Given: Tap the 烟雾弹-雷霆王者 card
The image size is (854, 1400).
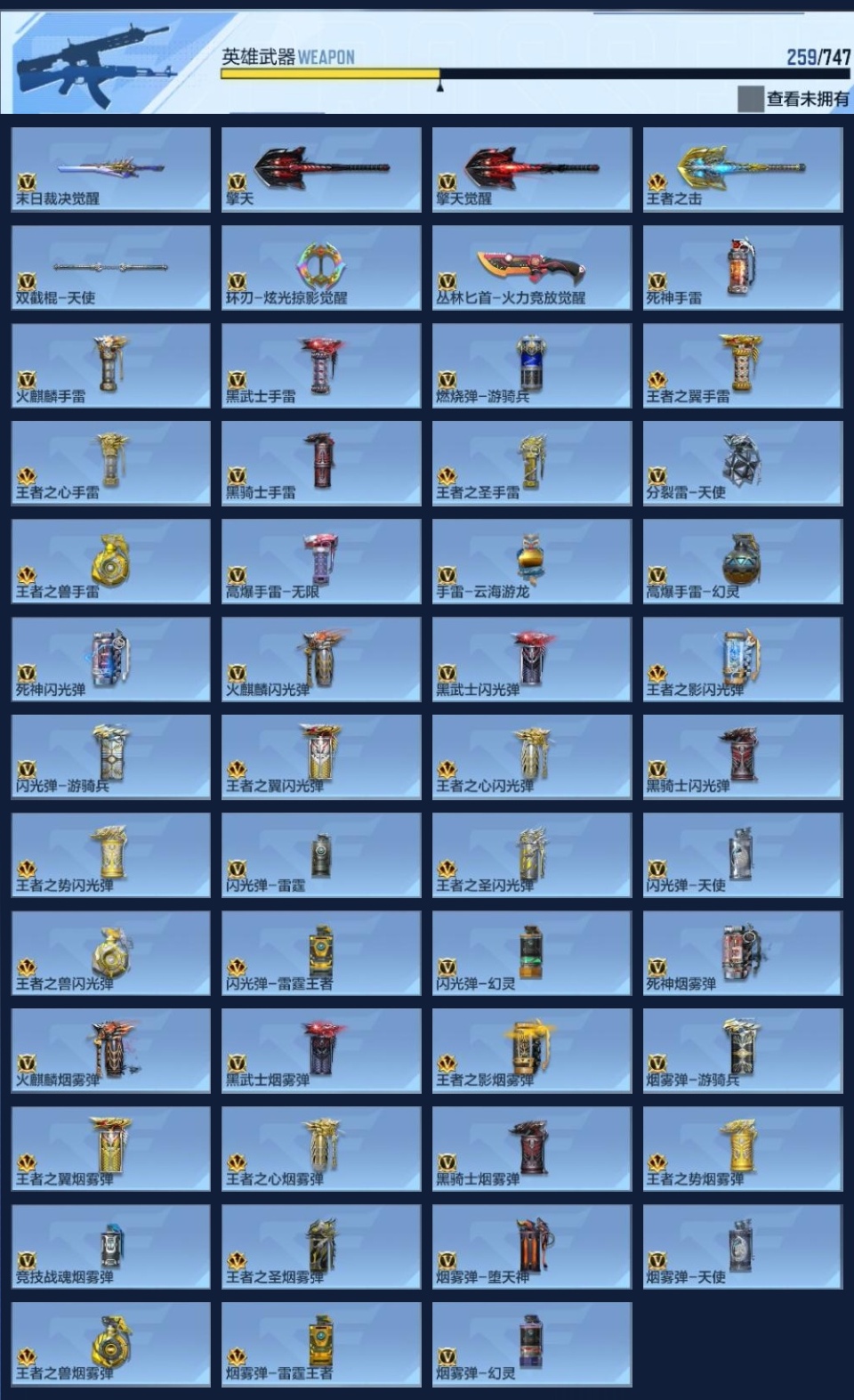Looking at the screenshot, I should click(321, 1344).
